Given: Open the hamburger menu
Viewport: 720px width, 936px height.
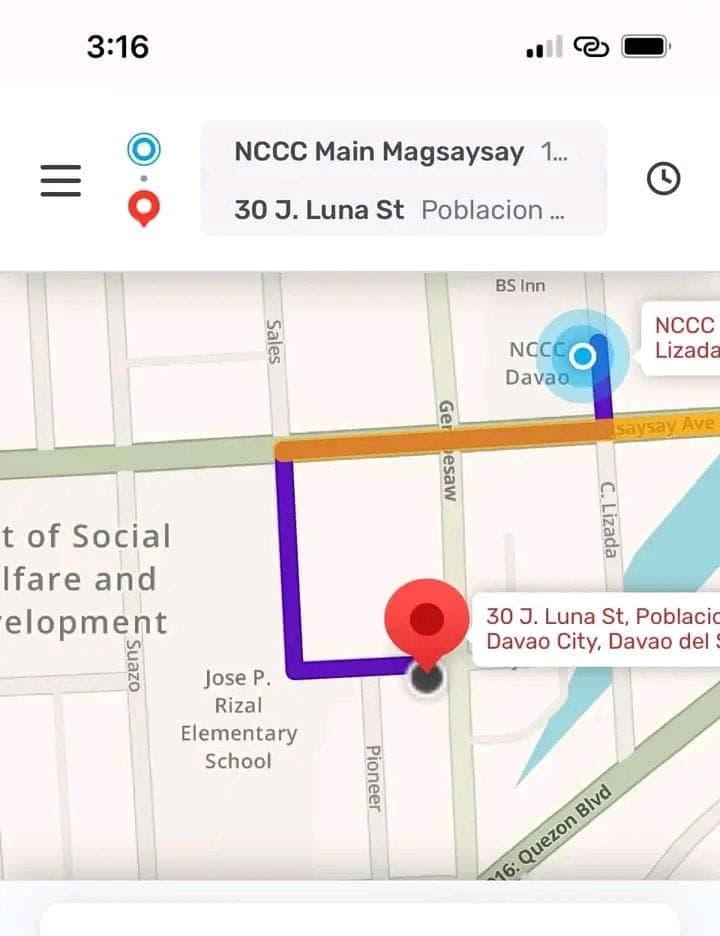Looking at the screenshot, I should pyautogui.click(x=61, y=180).
